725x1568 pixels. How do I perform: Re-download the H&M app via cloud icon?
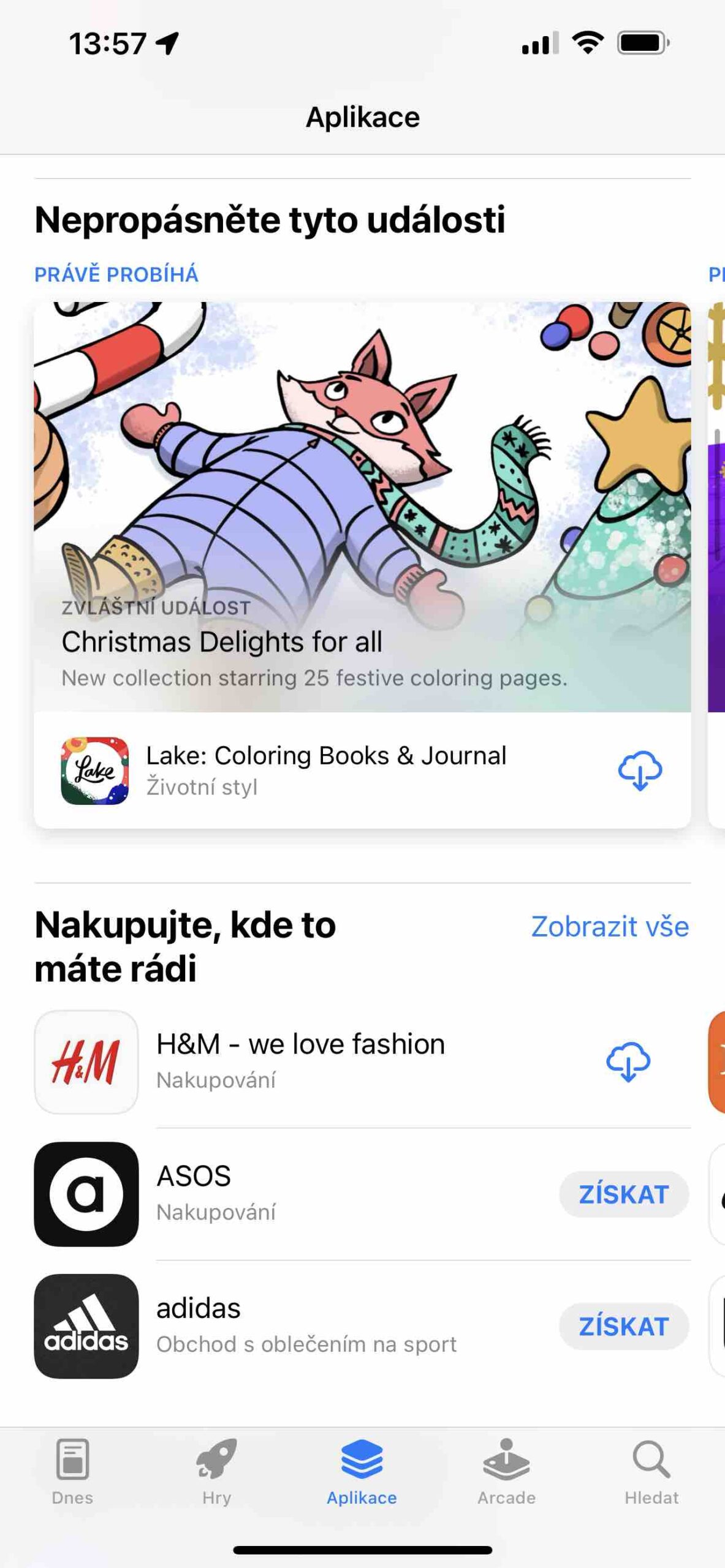tap(628, 1061)
